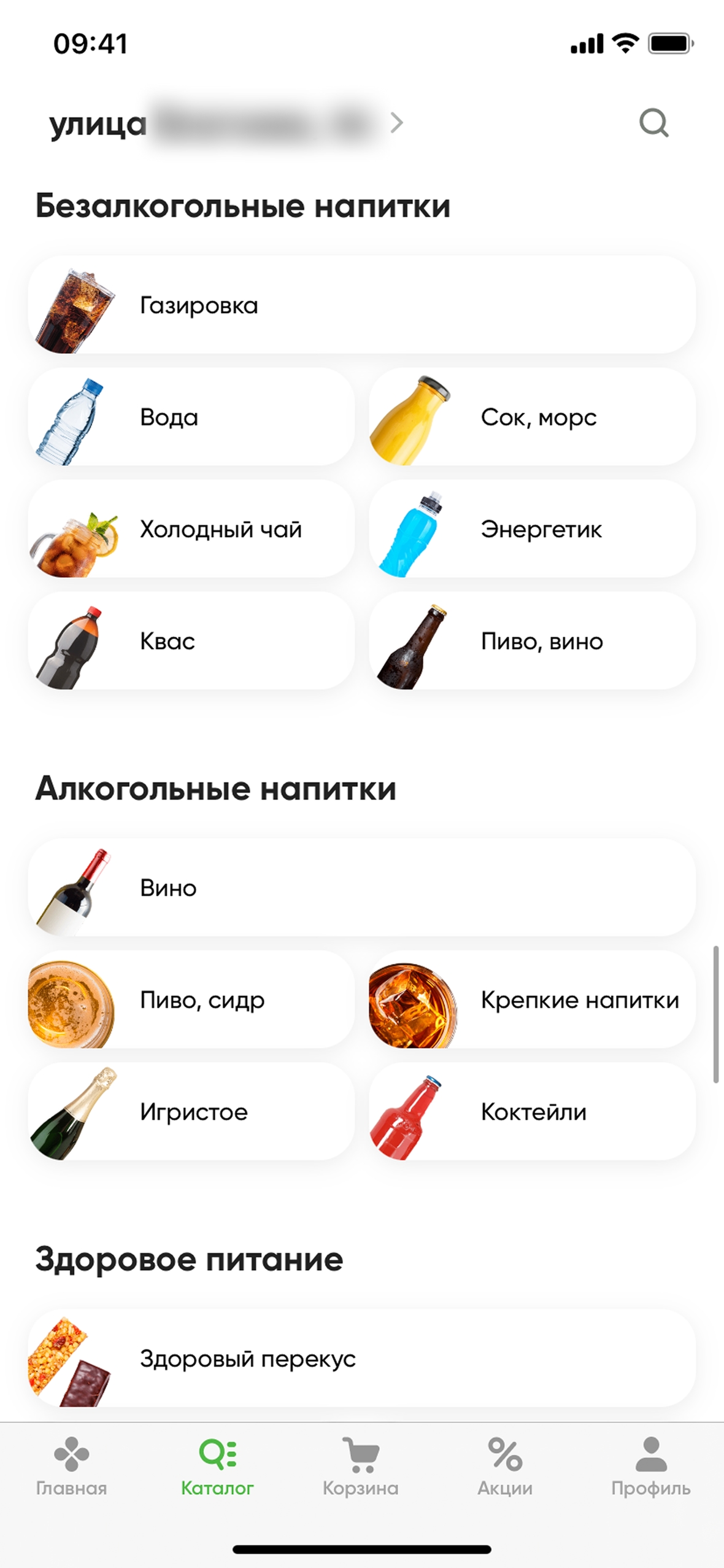
Task: Open the Энергетик category
Action: [x=532, y=529]
